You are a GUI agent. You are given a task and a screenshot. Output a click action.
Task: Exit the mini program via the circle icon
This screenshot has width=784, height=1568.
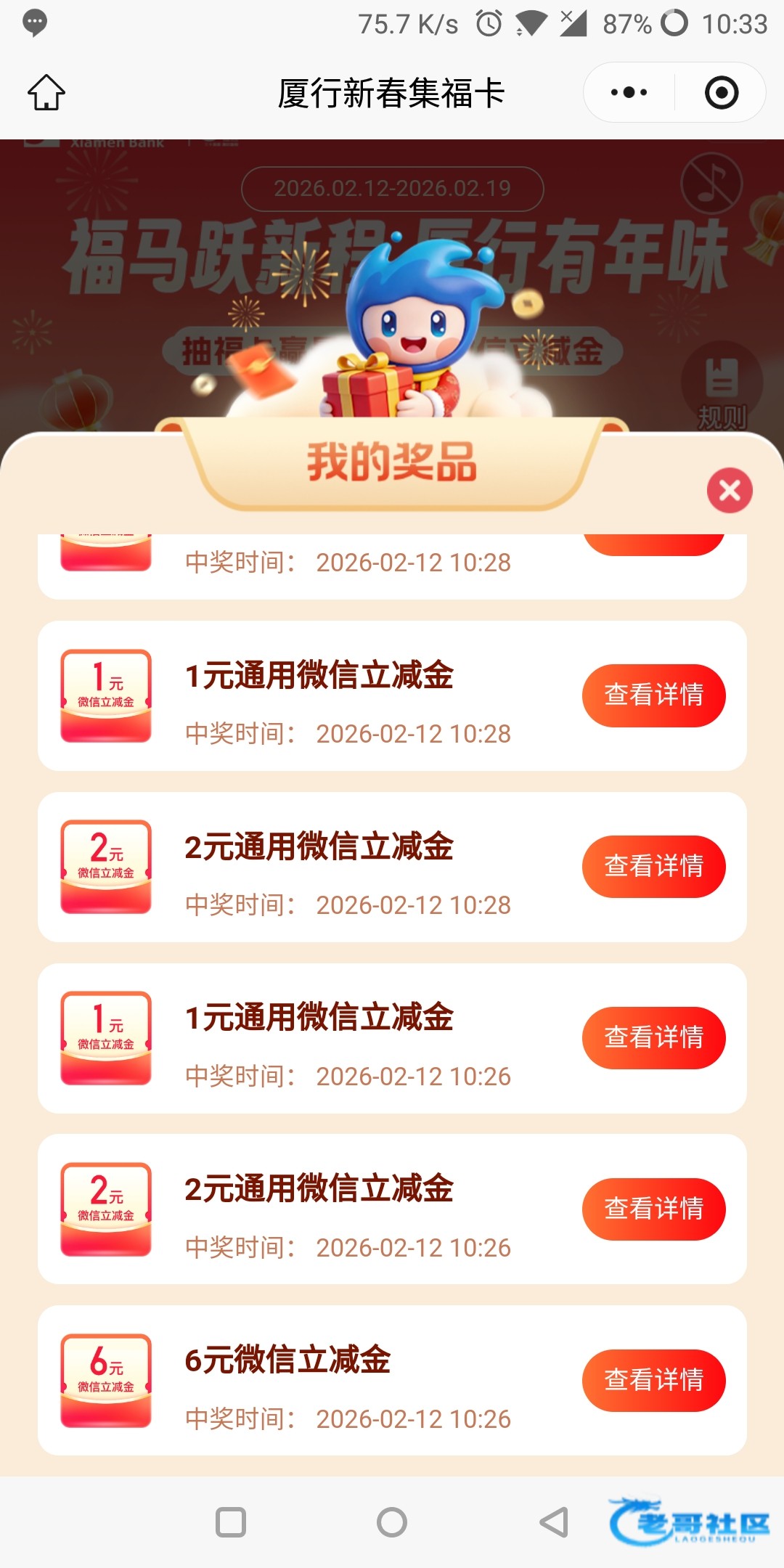(722, 93)
